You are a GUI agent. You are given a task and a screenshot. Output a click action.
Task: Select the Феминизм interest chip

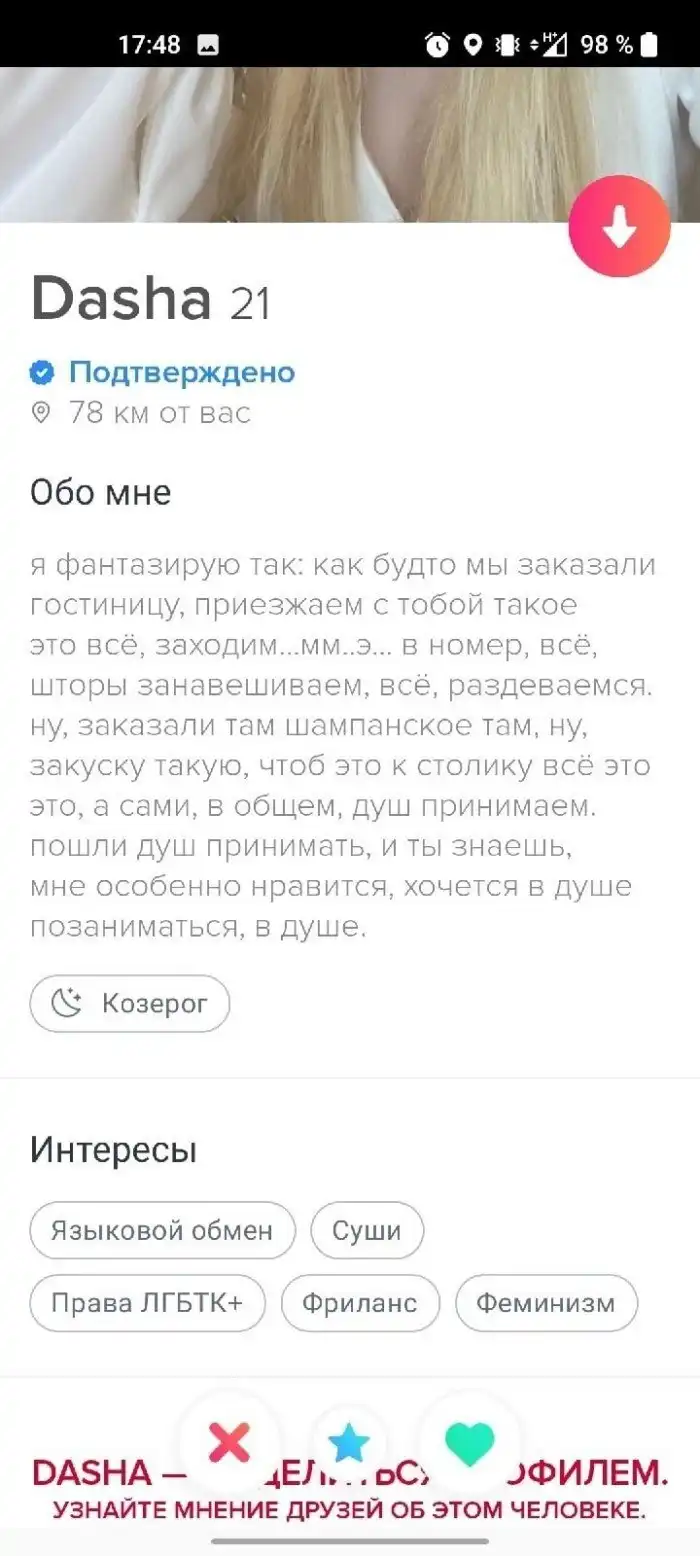click(x=546, y=1303)
